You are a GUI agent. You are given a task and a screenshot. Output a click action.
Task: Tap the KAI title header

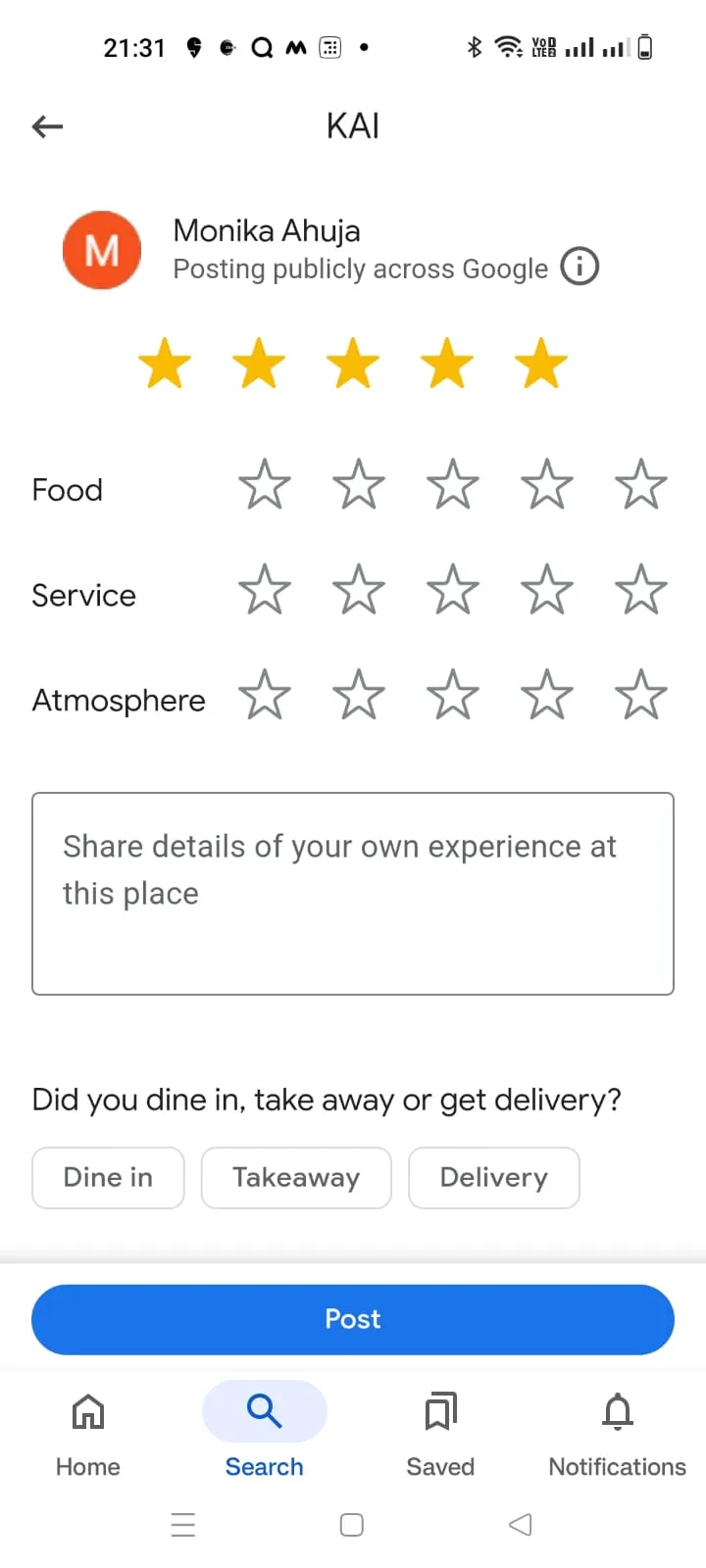pyautogui.click(x=352, y=124)
